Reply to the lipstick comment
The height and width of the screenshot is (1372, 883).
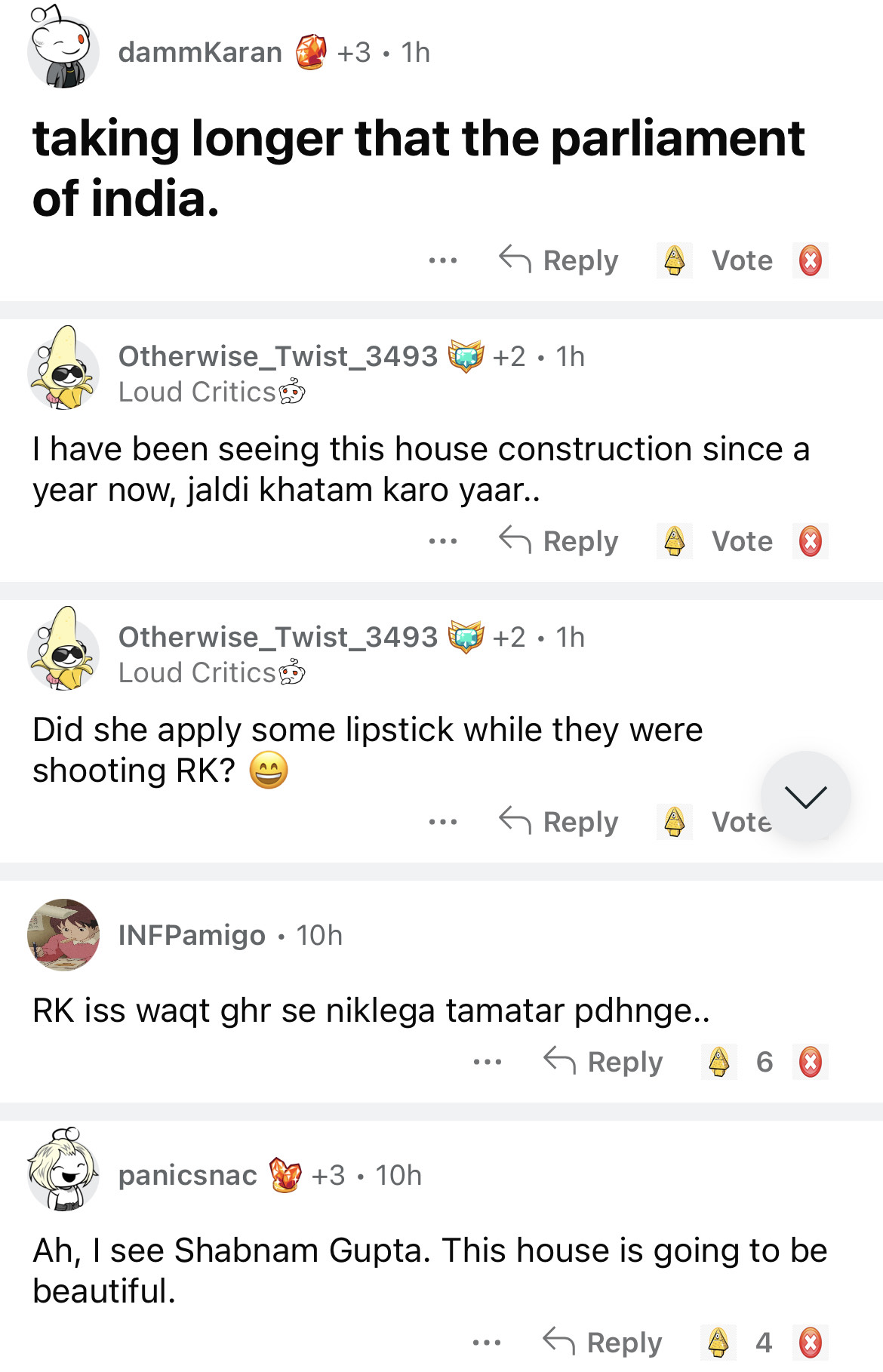tap(559, 822)
